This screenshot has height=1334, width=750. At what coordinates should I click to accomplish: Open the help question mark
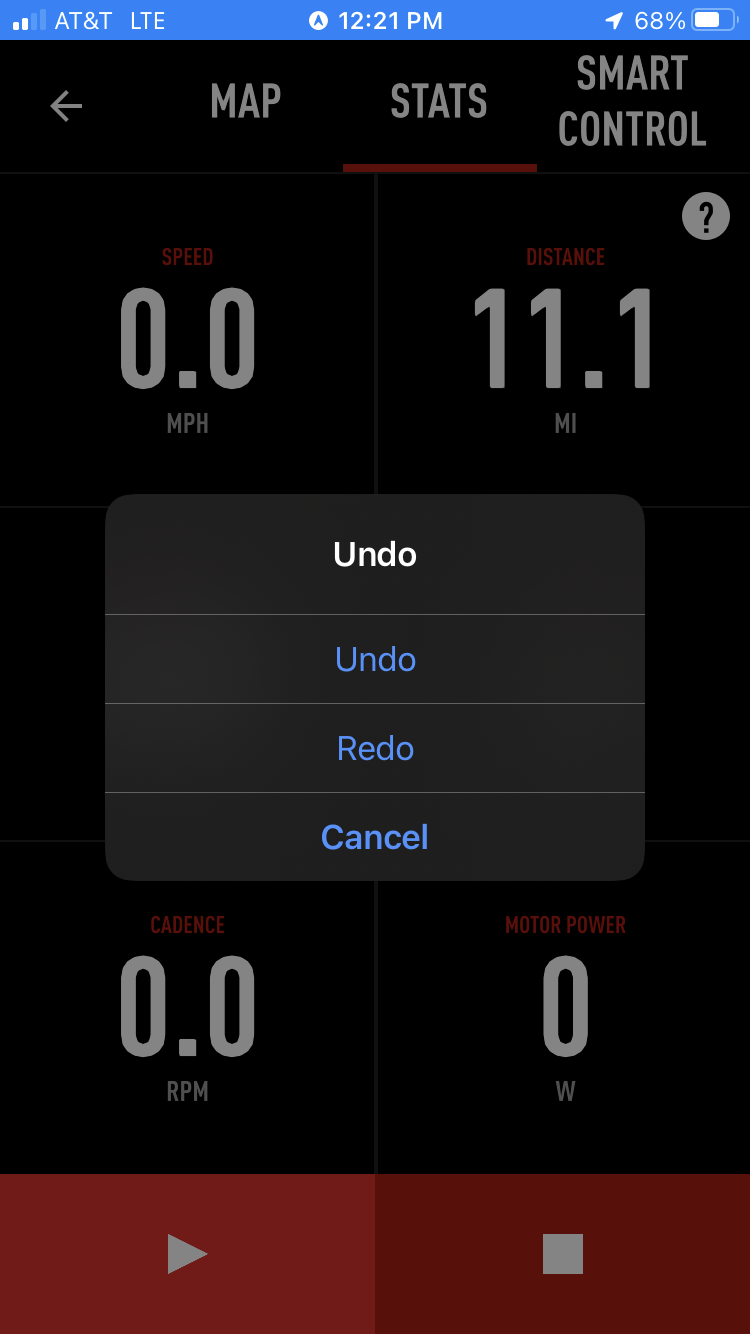click(705, 215)
